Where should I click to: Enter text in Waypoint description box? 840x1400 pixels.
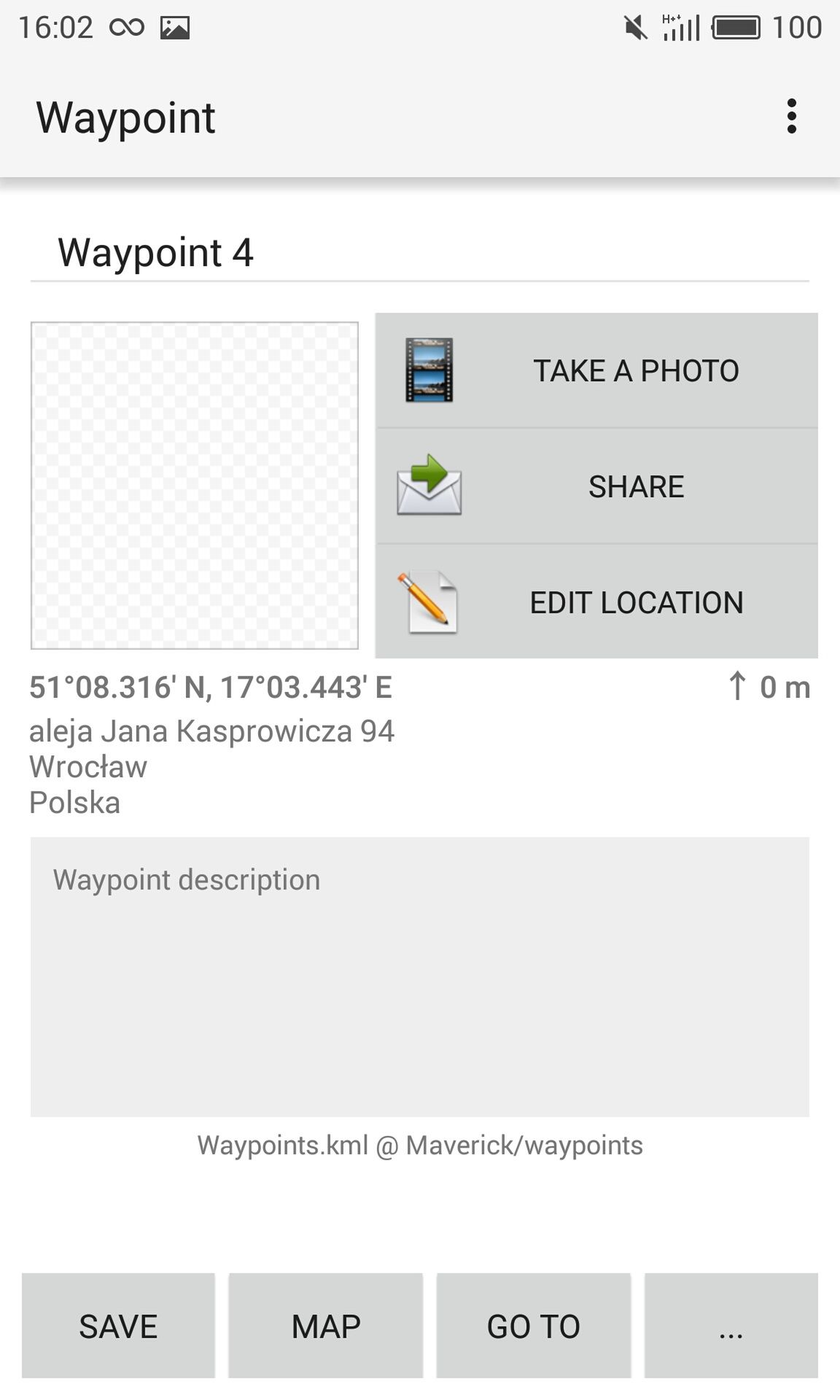tap(420, 976)
